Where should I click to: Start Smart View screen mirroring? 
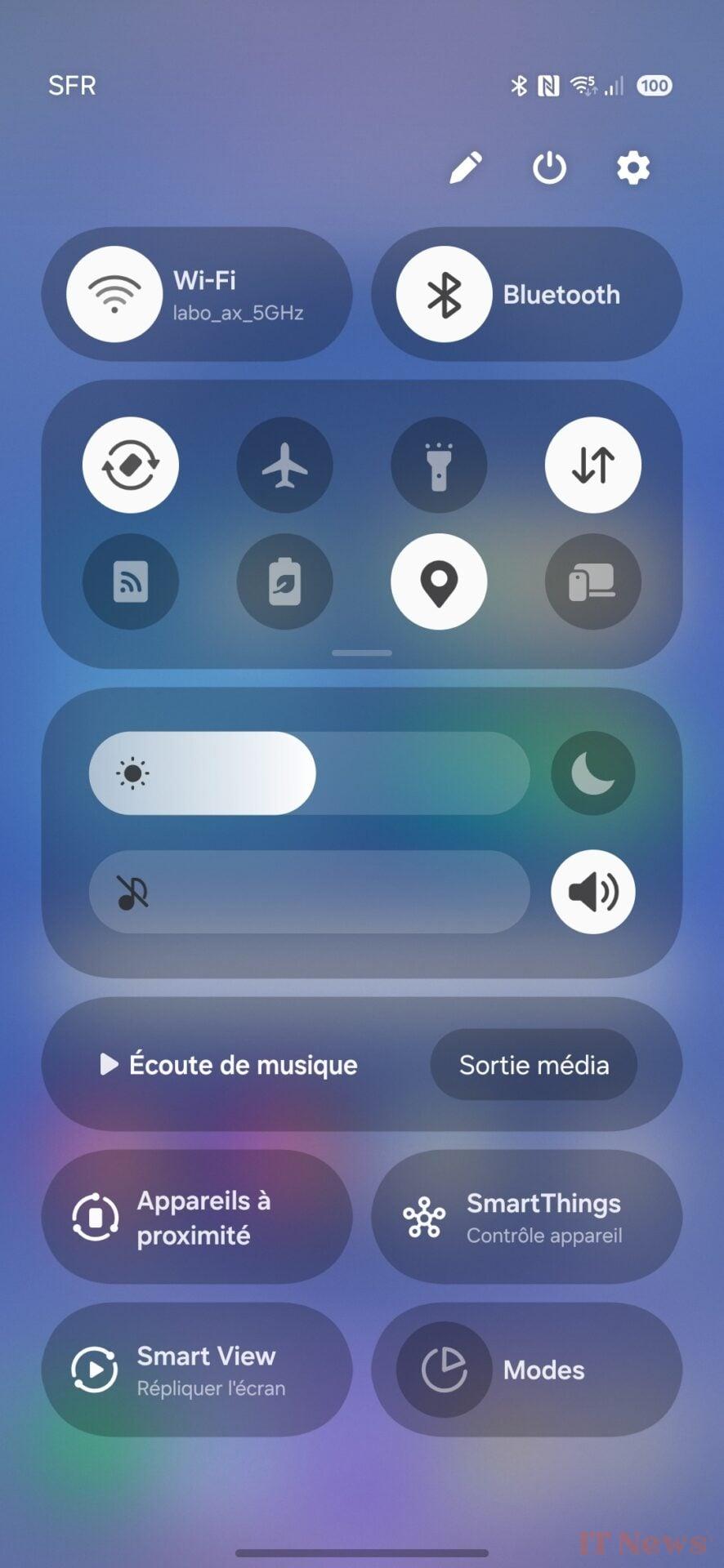197,1370
